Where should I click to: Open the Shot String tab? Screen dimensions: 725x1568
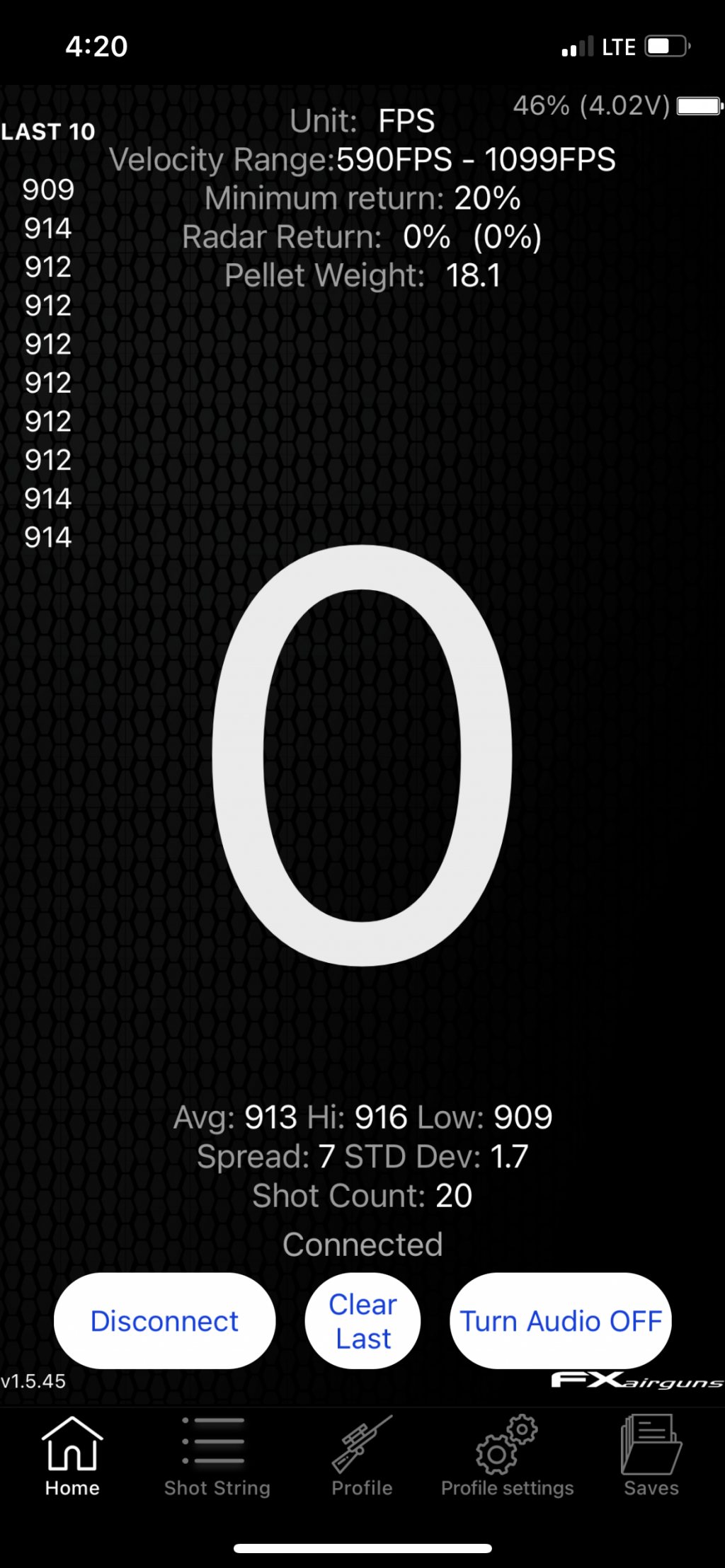click(x=217, y=1456)
